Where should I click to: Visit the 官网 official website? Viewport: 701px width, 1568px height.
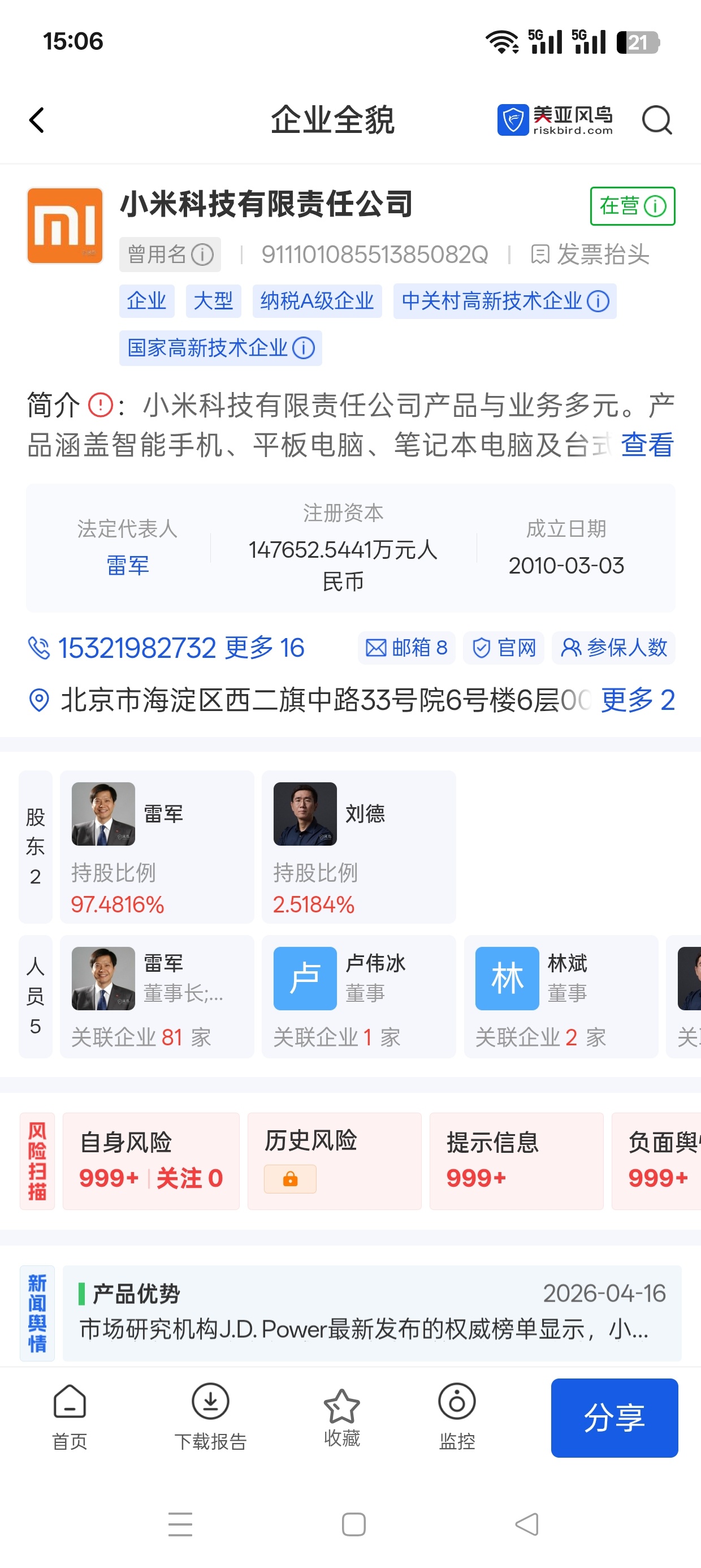coord(504,648)
